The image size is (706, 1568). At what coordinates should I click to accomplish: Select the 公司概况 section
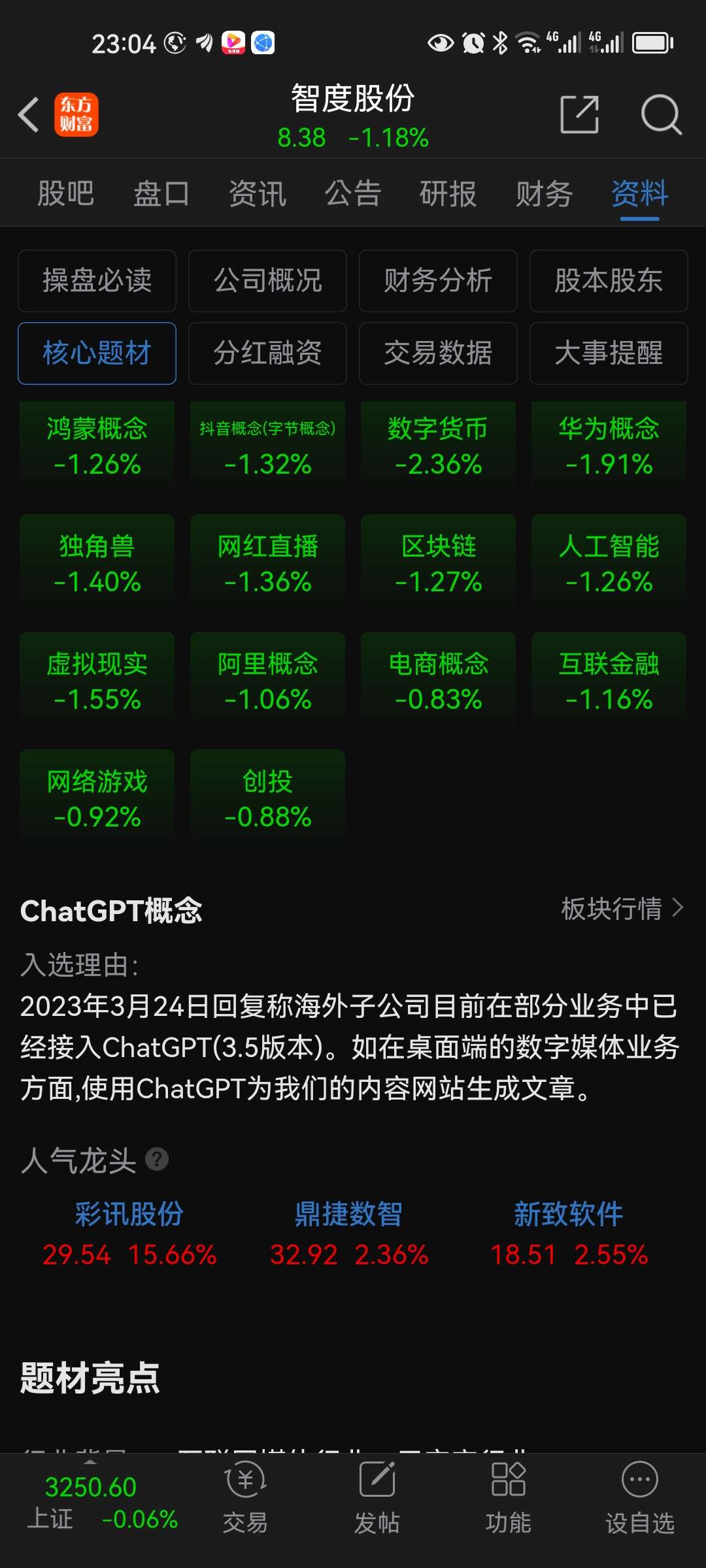point(267,281)
